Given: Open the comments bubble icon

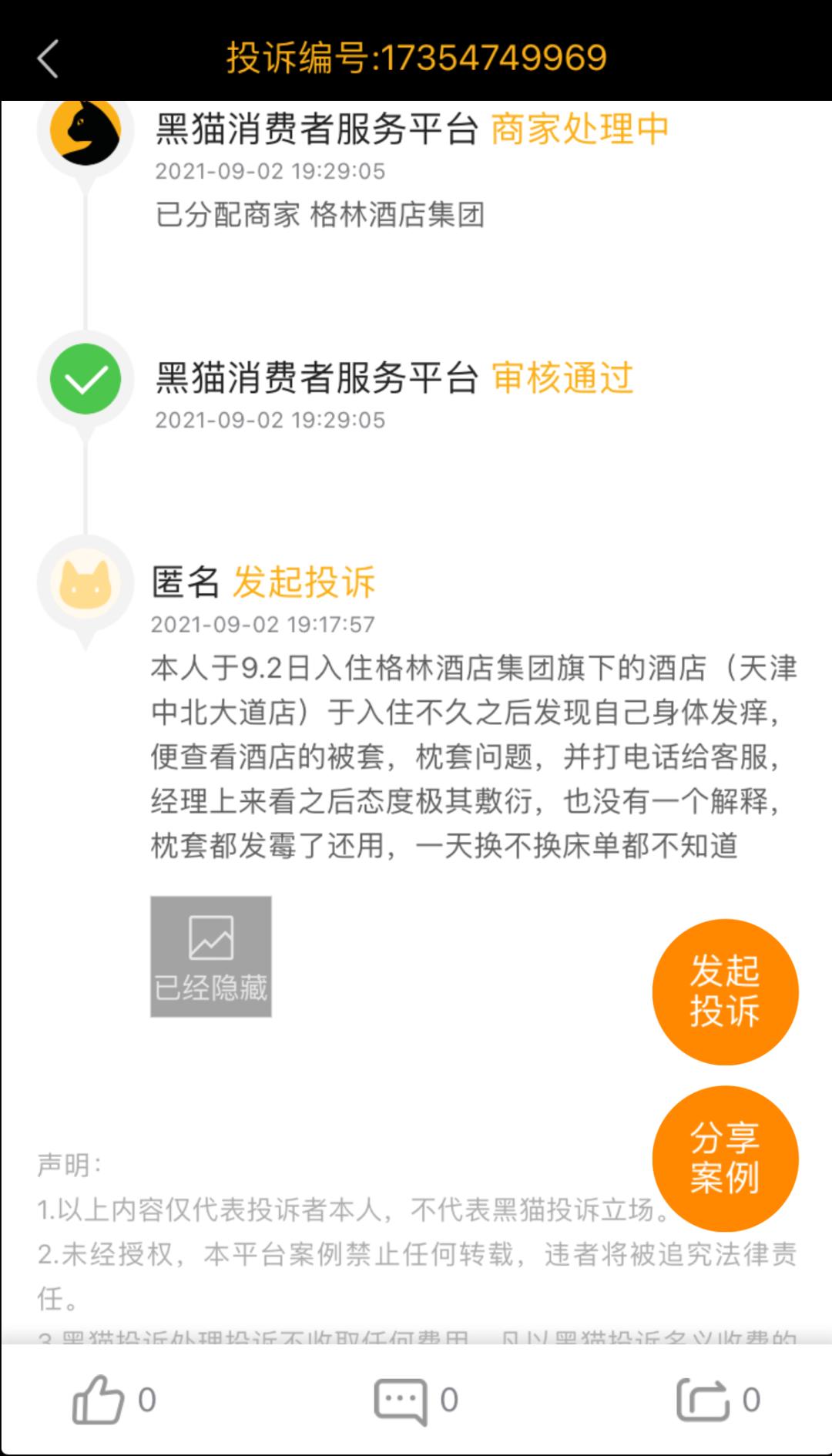Looking at the screenshot, I should coord(401,1401).
